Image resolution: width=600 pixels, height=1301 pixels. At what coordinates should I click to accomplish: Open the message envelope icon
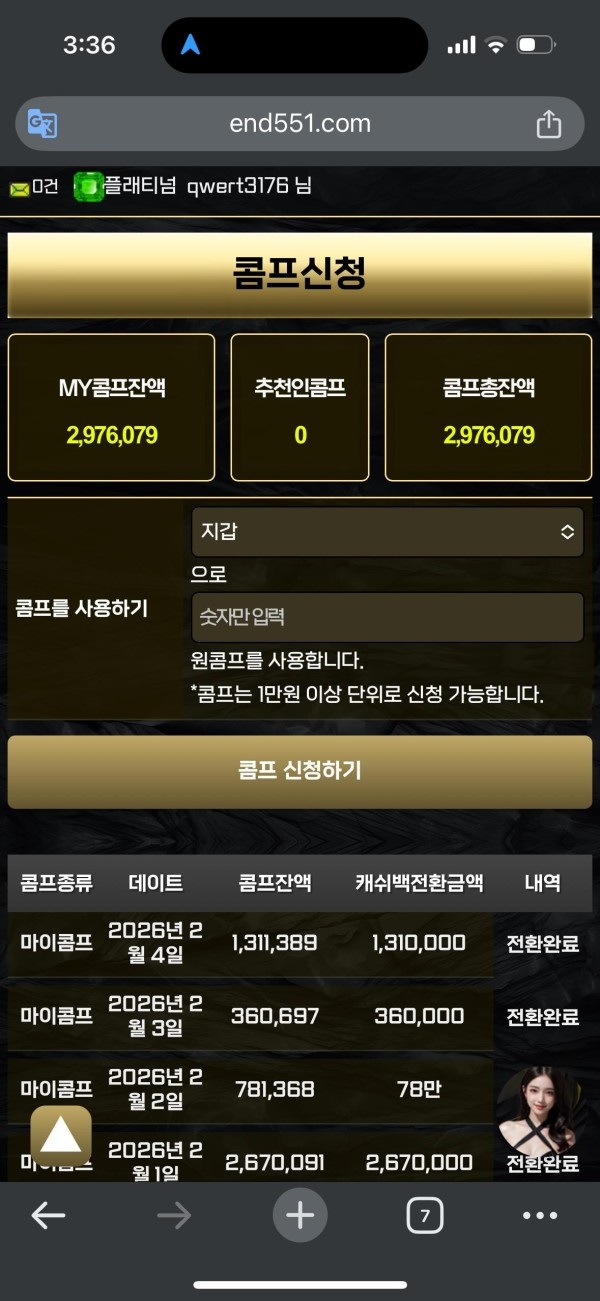click(x=19, y=187)
